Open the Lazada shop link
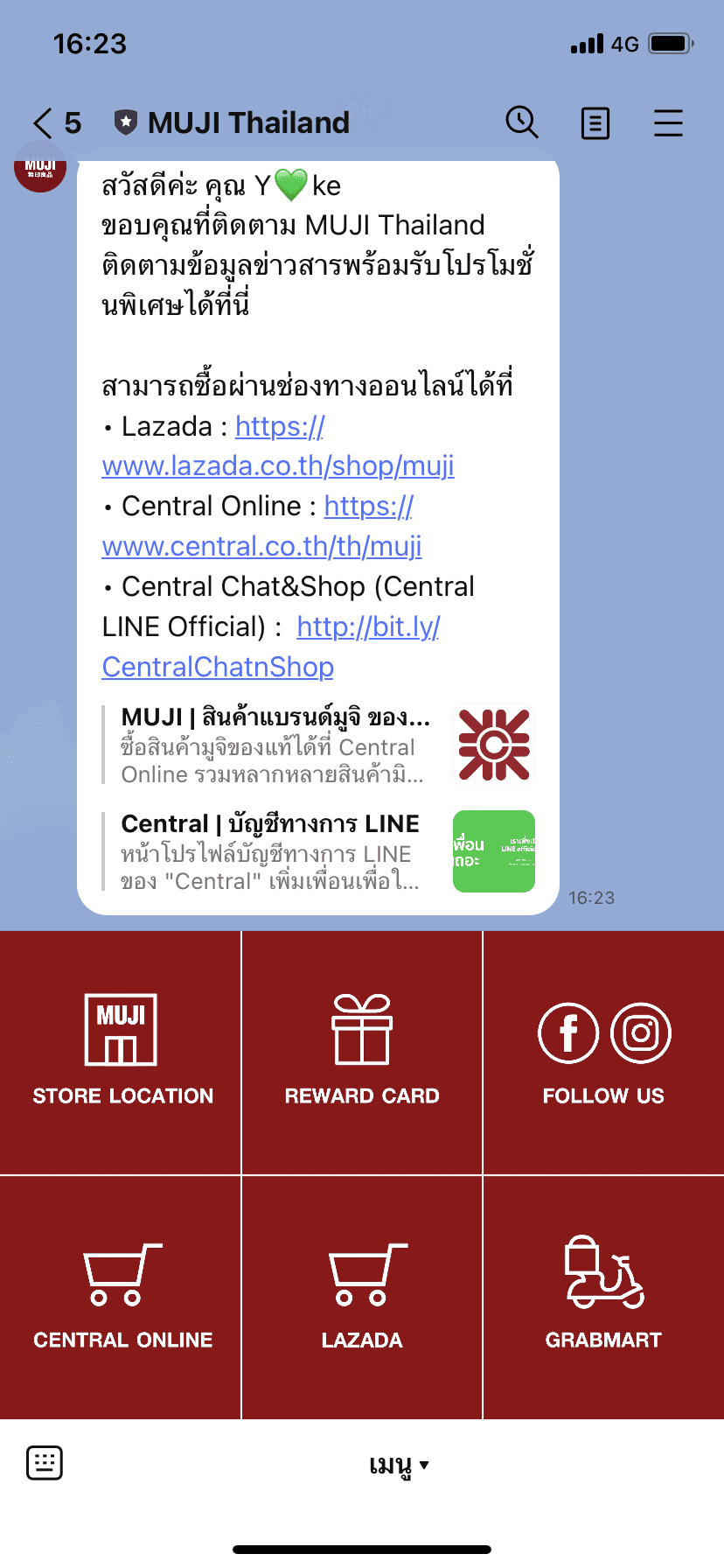The image size is (724, 1568). click(278, 465)
